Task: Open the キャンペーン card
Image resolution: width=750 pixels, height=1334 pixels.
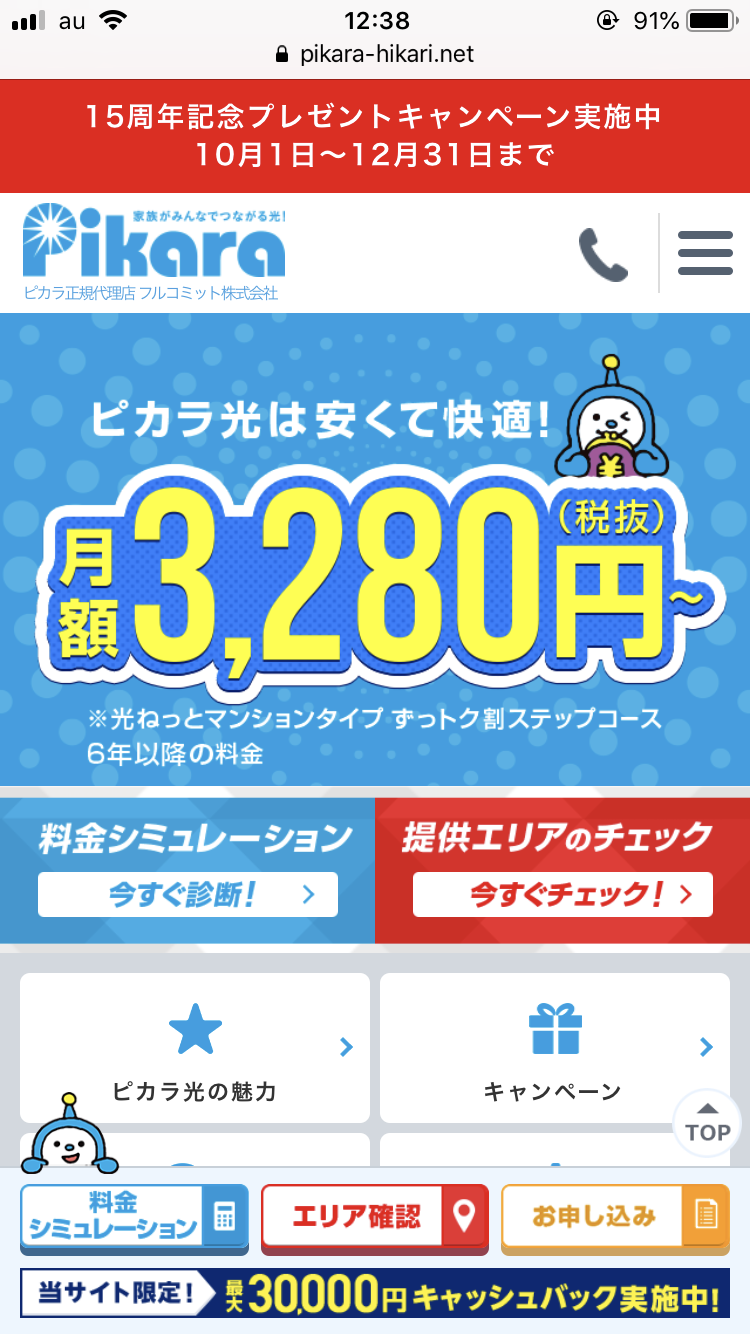Action: point(554,1048)
